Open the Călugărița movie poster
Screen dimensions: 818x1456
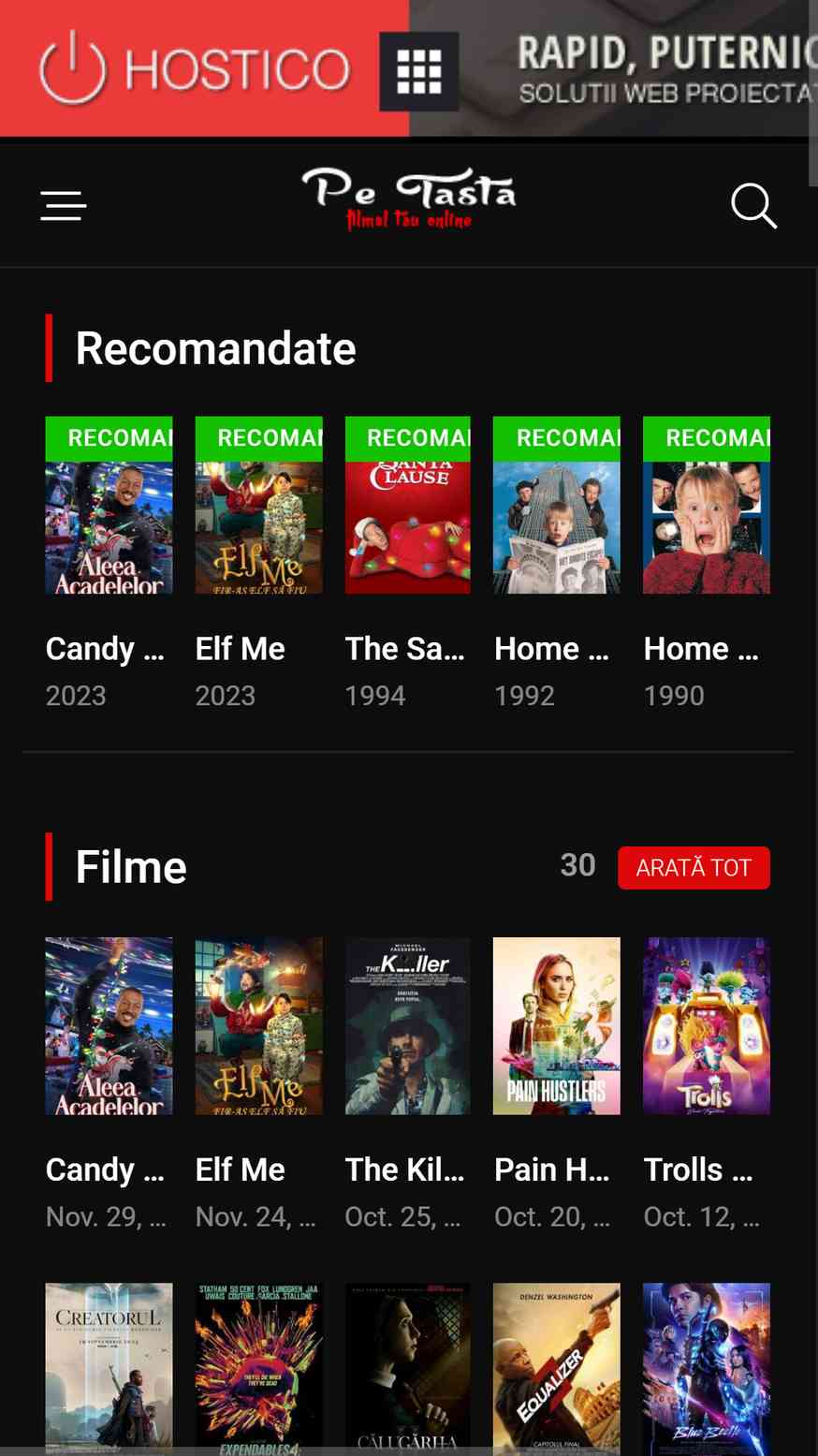click(408, 1365)
